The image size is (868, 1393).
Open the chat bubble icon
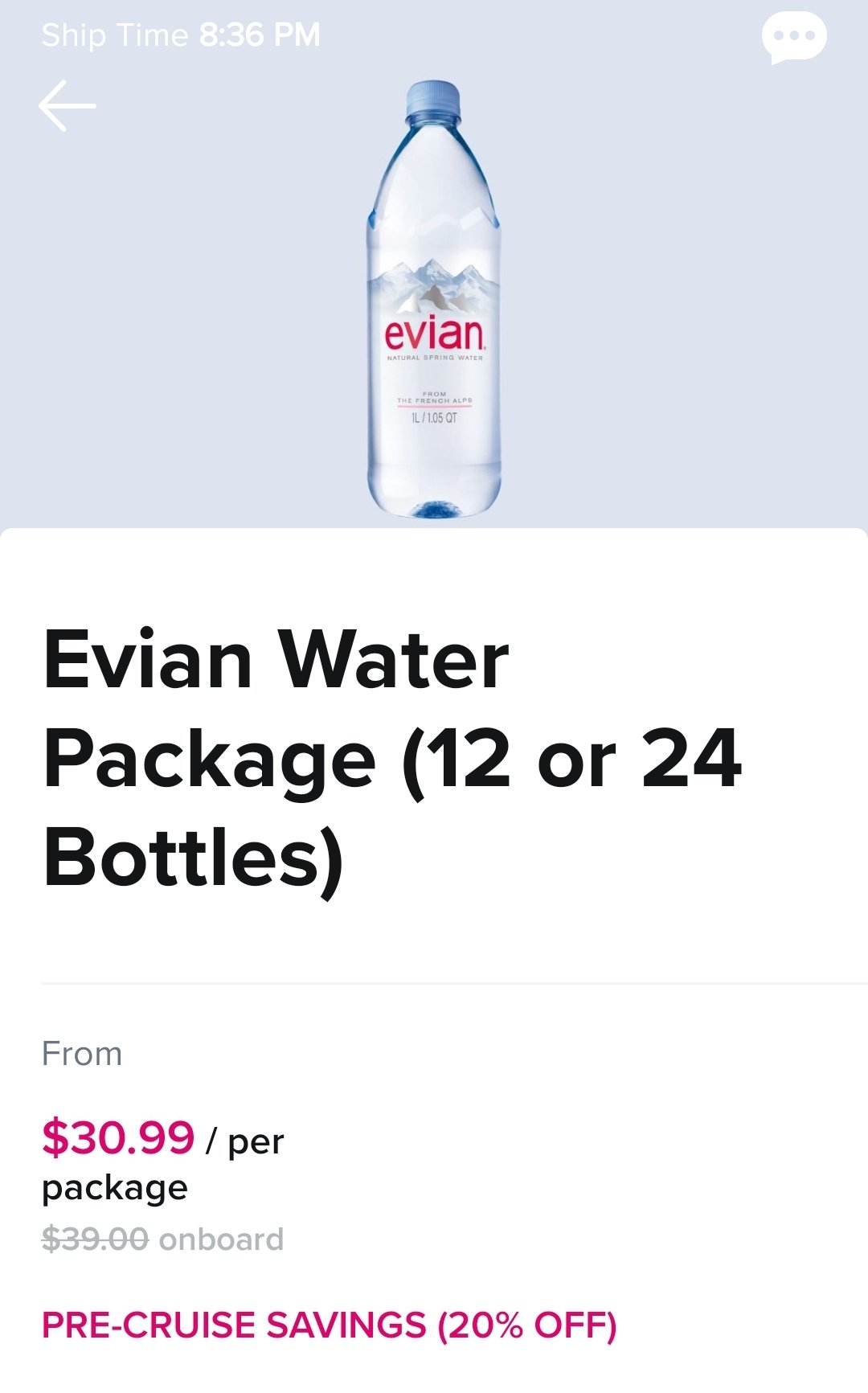[x=794, y=38]
